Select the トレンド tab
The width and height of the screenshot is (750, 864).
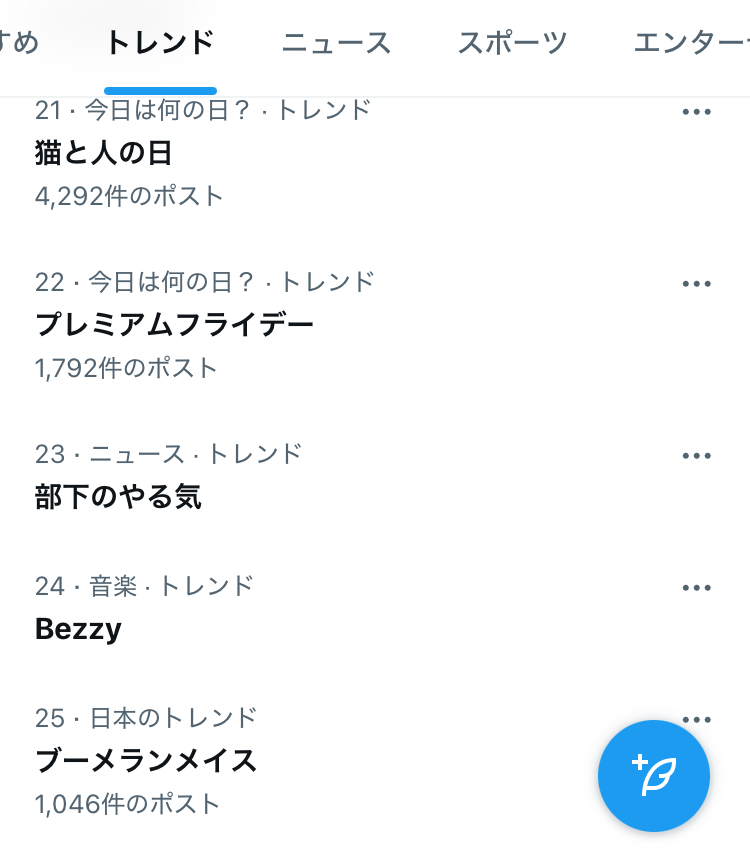click(x=160, y=43)
